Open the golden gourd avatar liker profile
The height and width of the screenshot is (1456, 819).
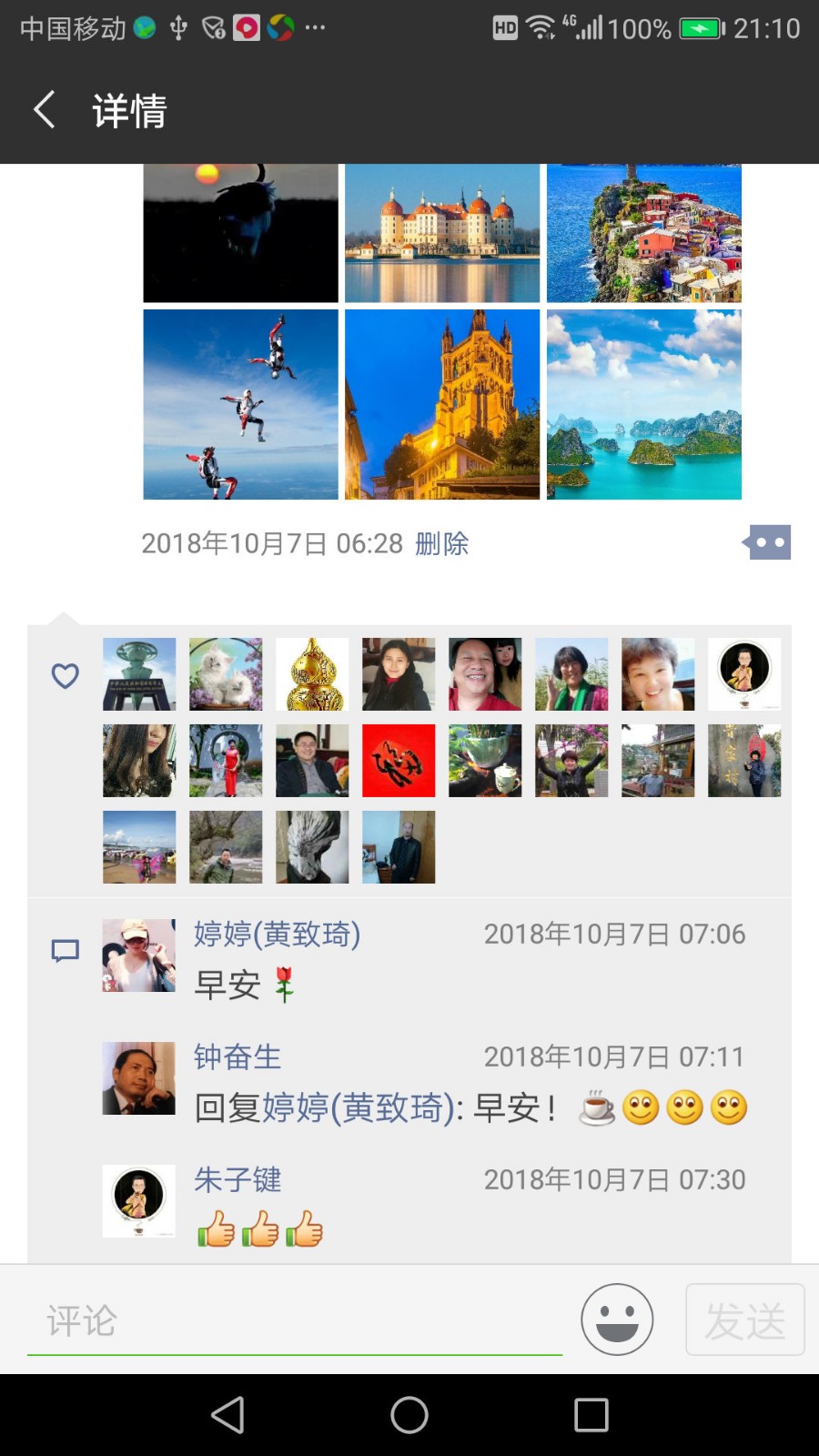(312, 674)
